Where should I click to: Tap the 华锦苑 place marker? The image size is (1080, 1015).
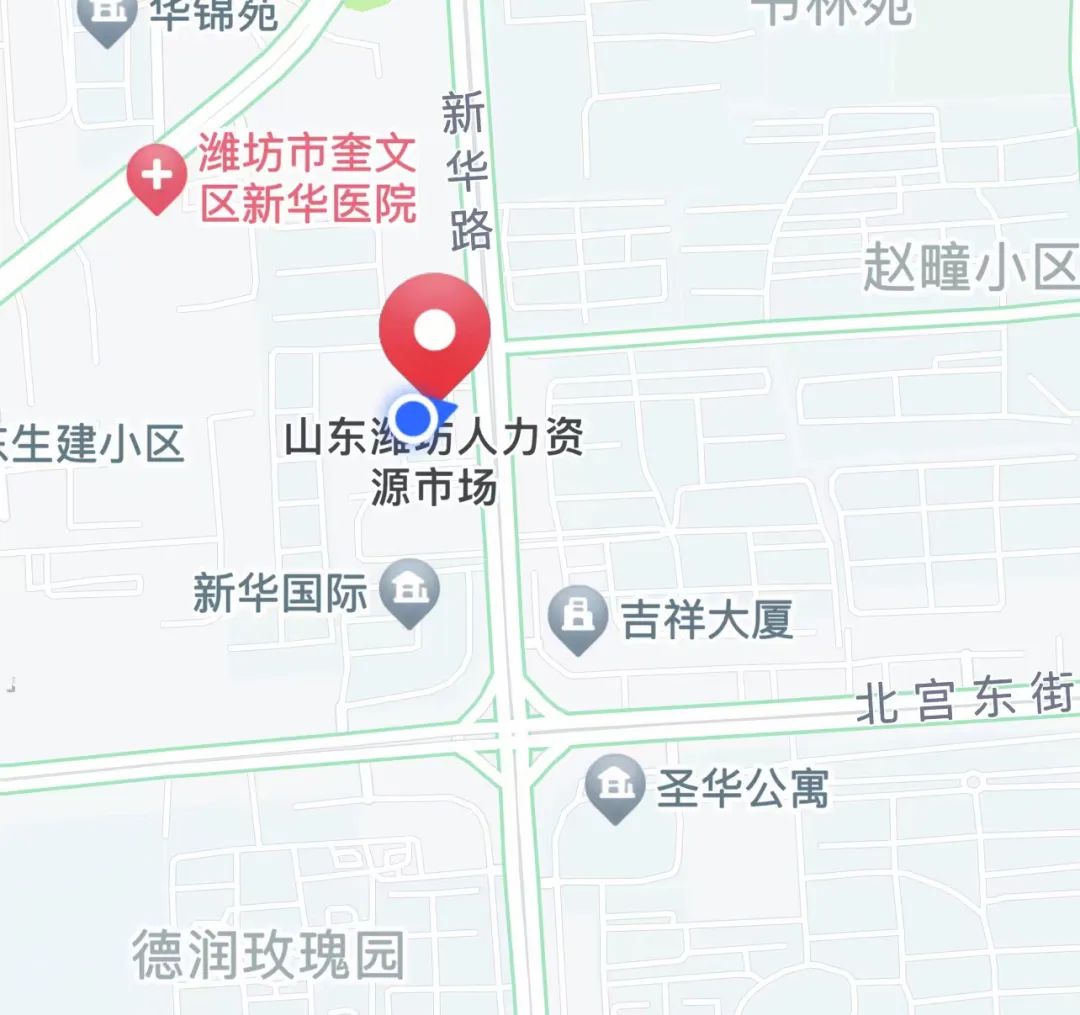tap(105, 16)
